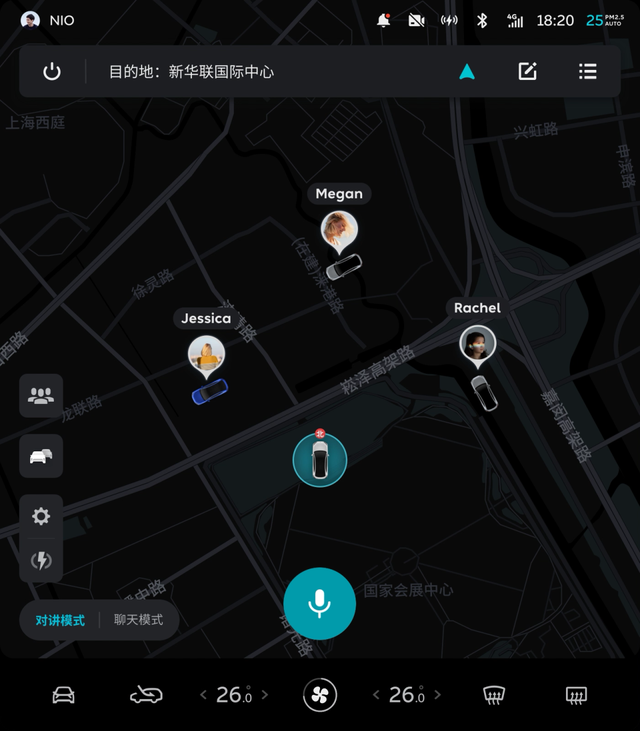Raise the right temperature
The width and height of the screenshot is (640, 731).
tap(437, 695)
